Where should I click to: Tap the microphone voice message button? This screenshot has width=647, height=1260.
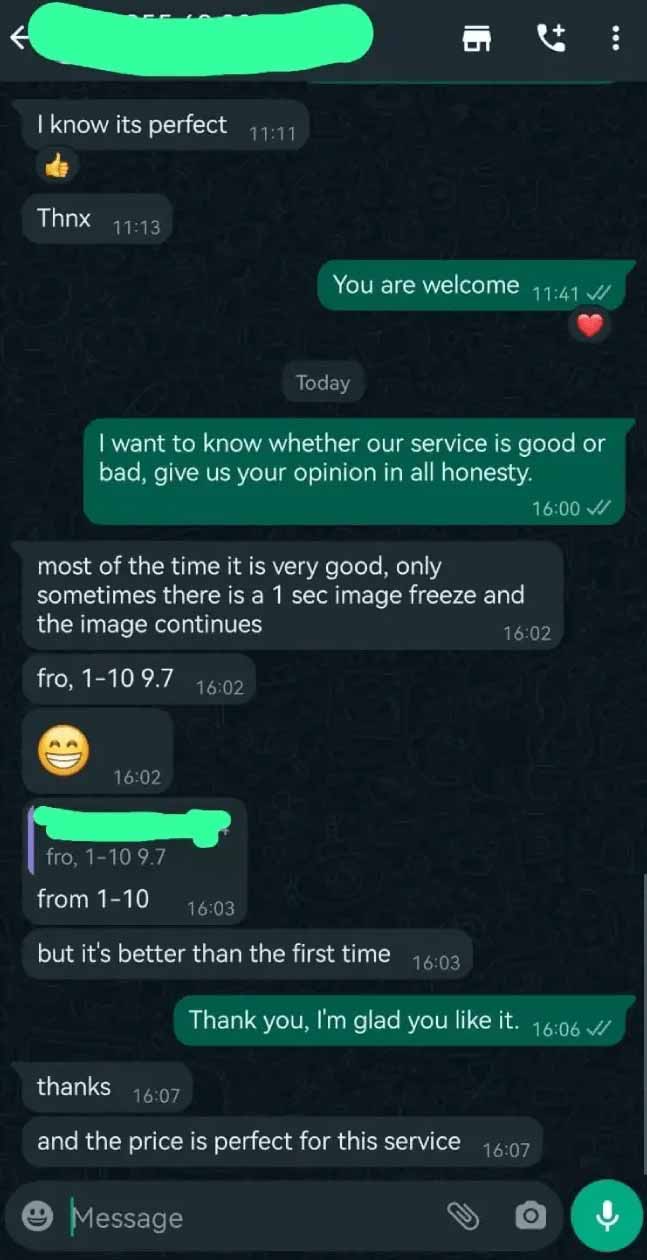[x=605, y=1215]
